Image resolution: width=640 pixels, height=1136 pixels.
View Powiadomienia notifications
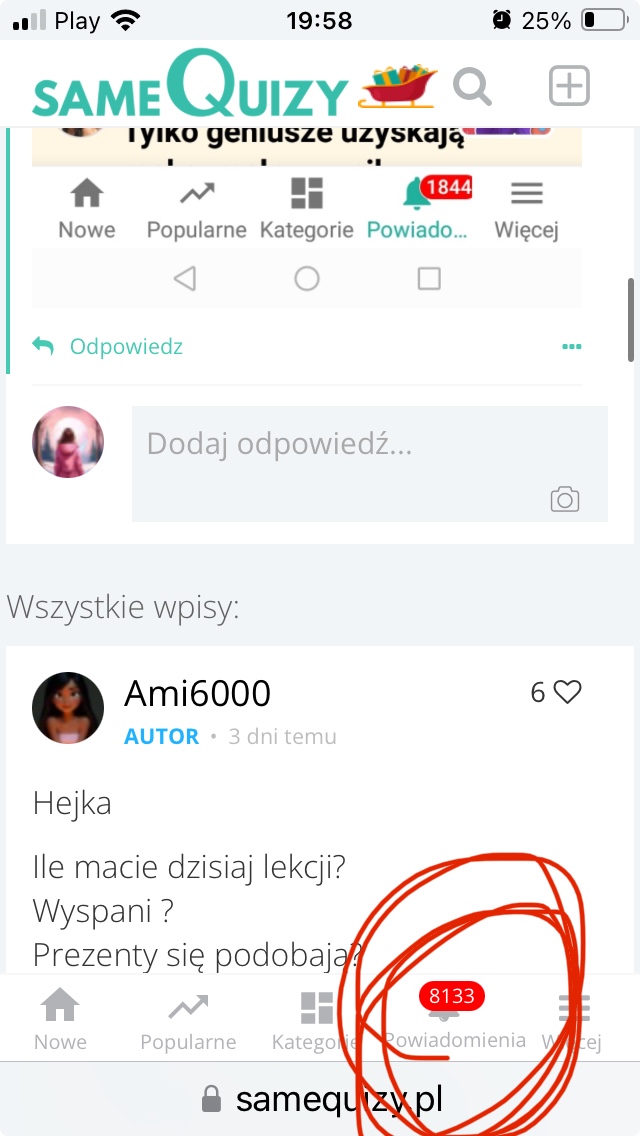tap(455, 1019)
